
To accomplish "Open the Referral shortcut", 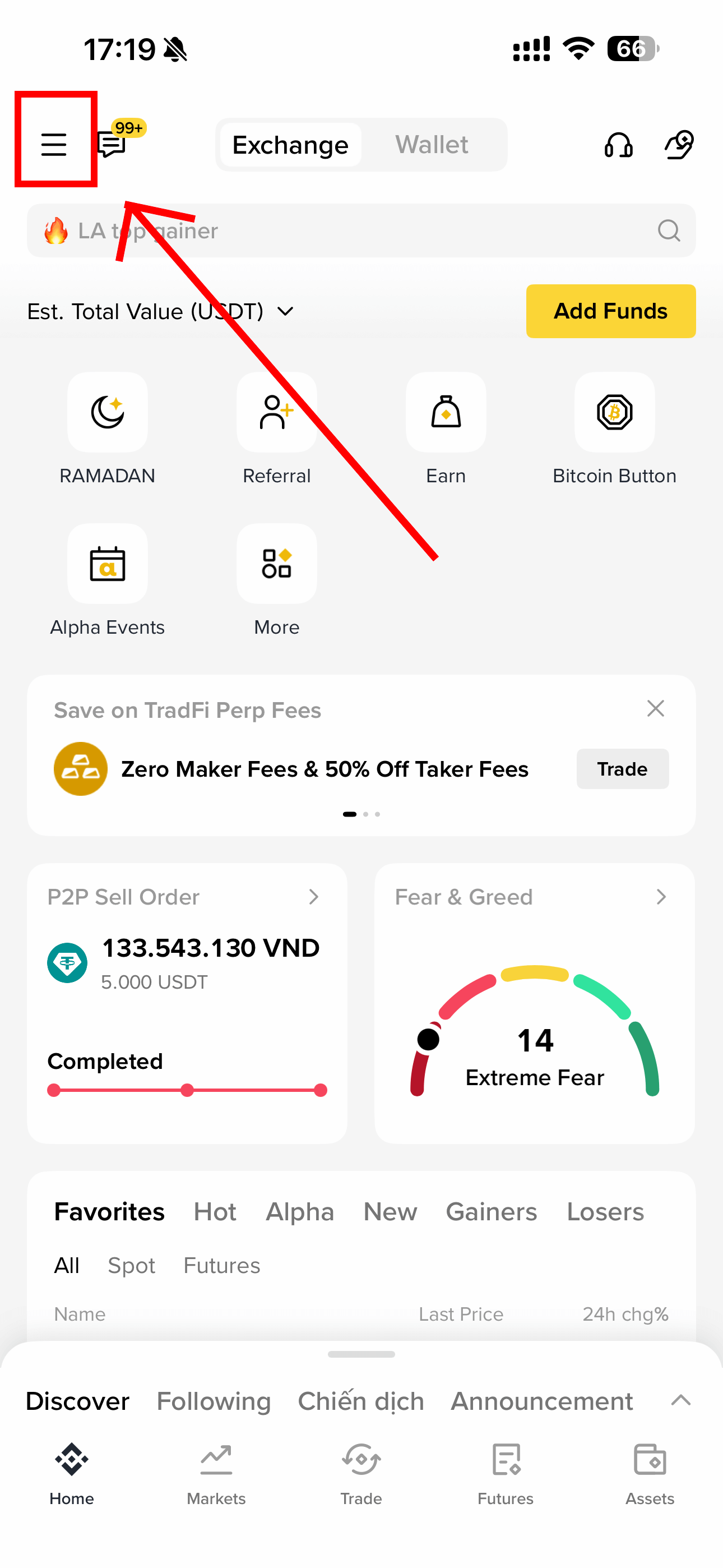I will (276, 413).
